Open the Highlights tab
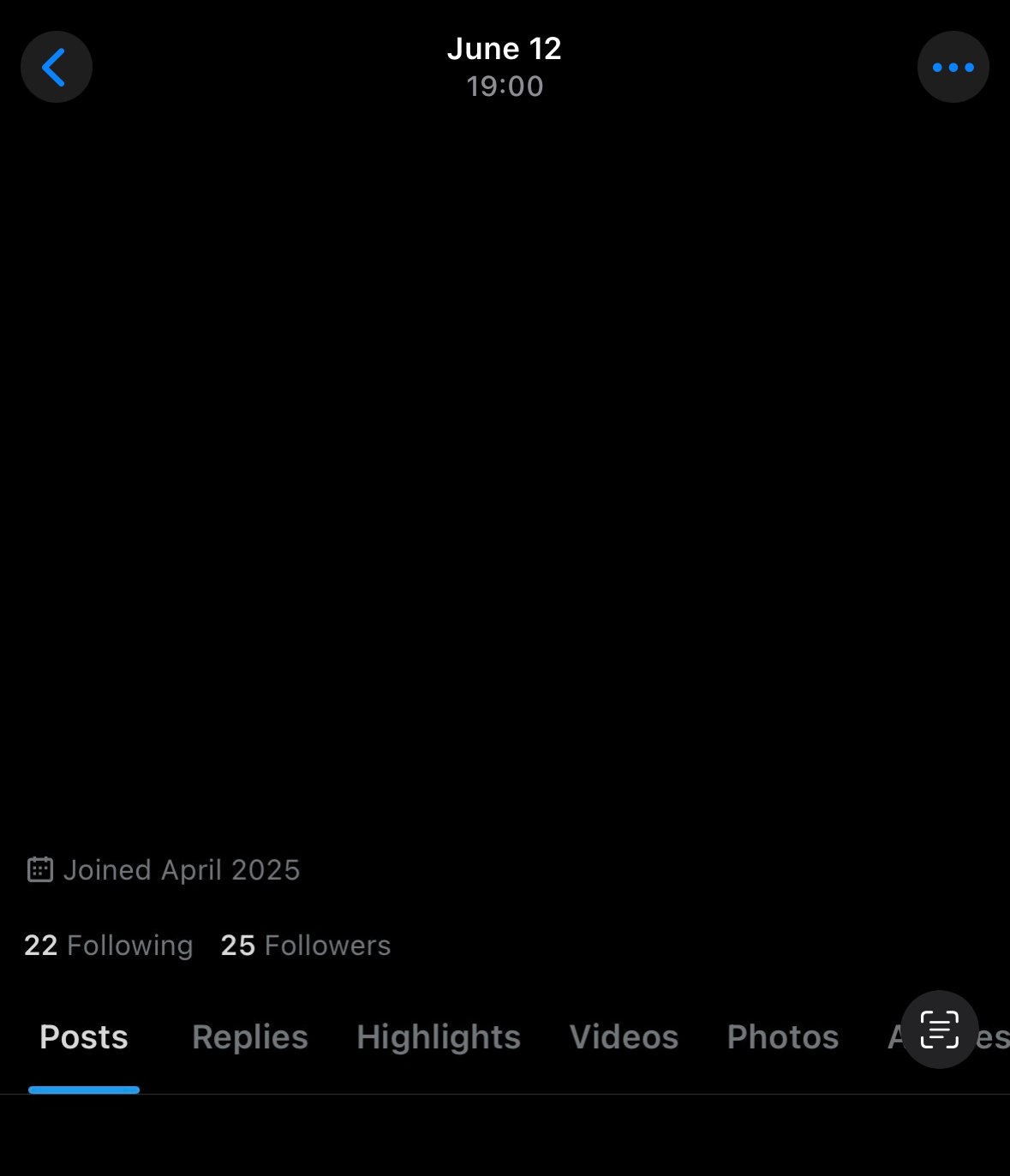Viewport: 1010px width, 1176px height. [x=439, y=1037]
